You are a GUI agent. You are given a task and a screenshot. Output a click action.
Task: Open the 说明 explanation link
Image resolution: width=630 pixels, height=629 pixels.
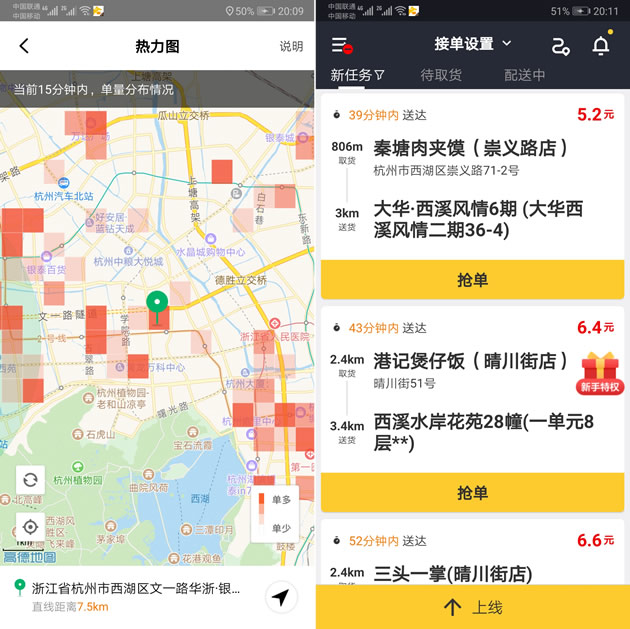(291, 46)
